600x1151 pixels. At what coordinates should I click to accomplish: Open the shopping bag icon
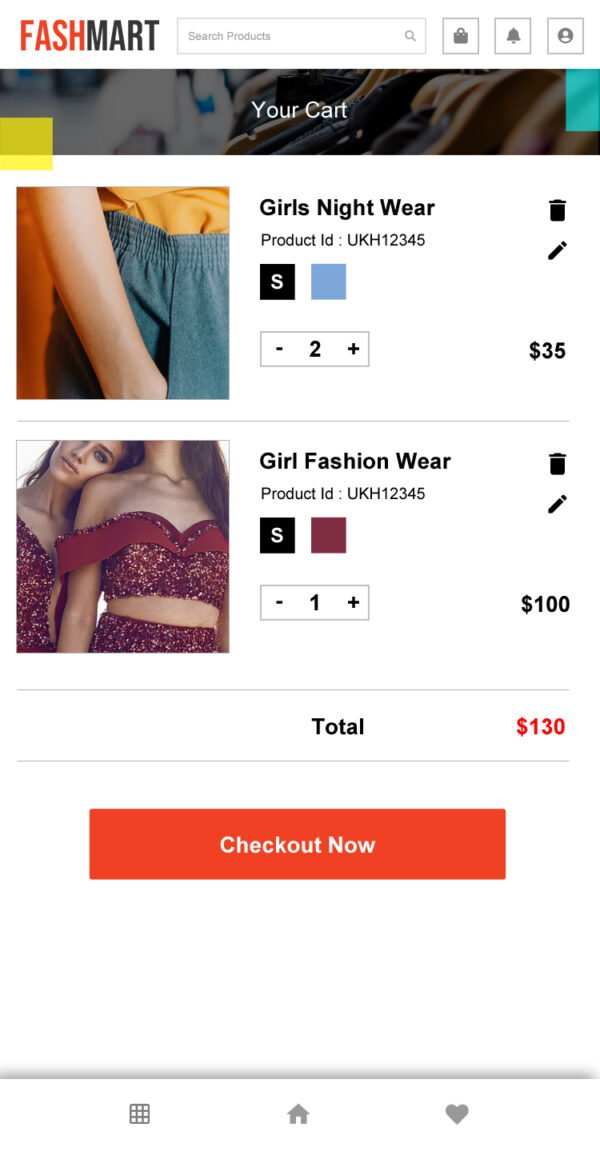click(460, 36)
